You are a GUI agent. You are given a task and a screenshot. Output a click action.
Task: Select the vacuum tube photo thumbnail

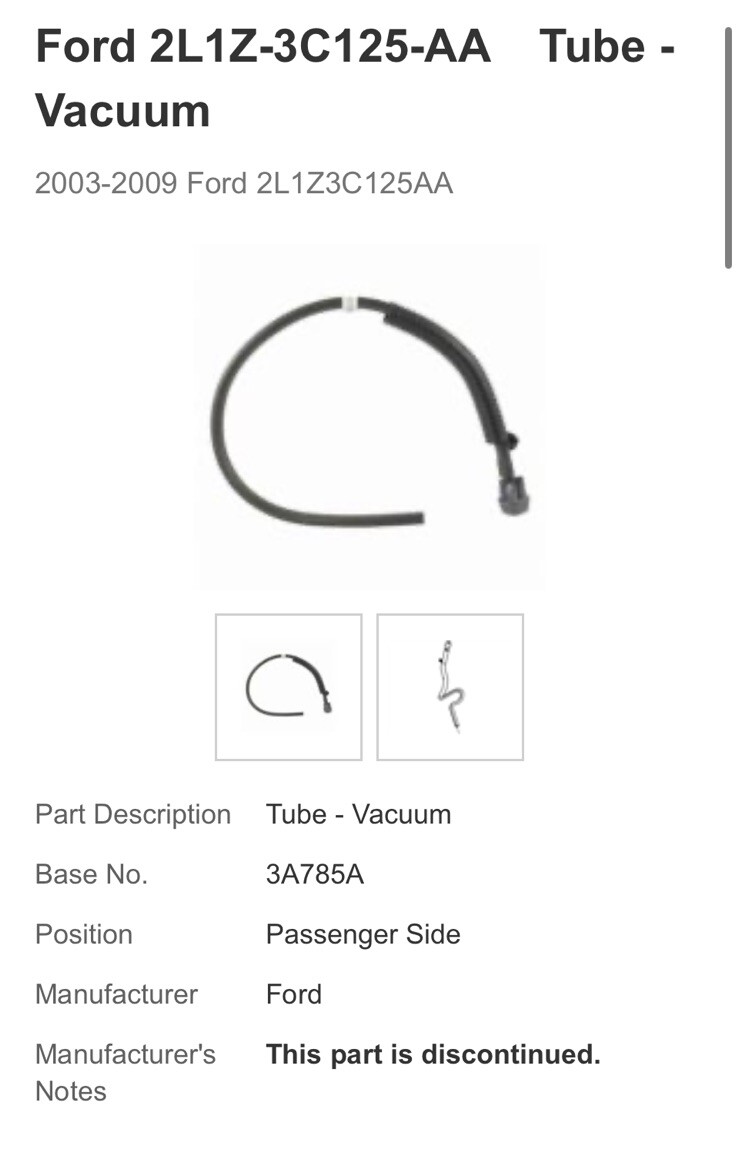click(288, 687)
